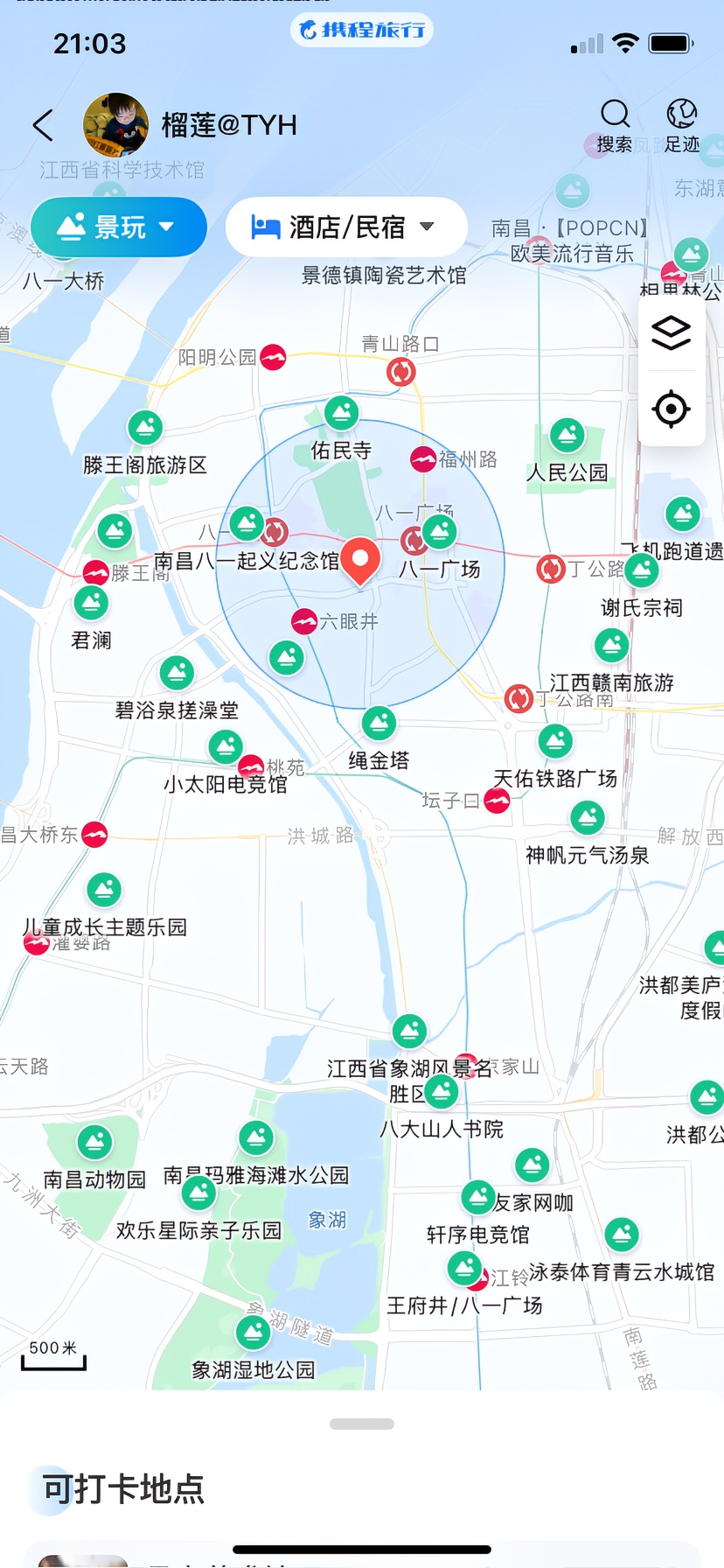724x1568 pixels.
Task: Open the 搜索 search icon
Action: (x=615, y=126)
